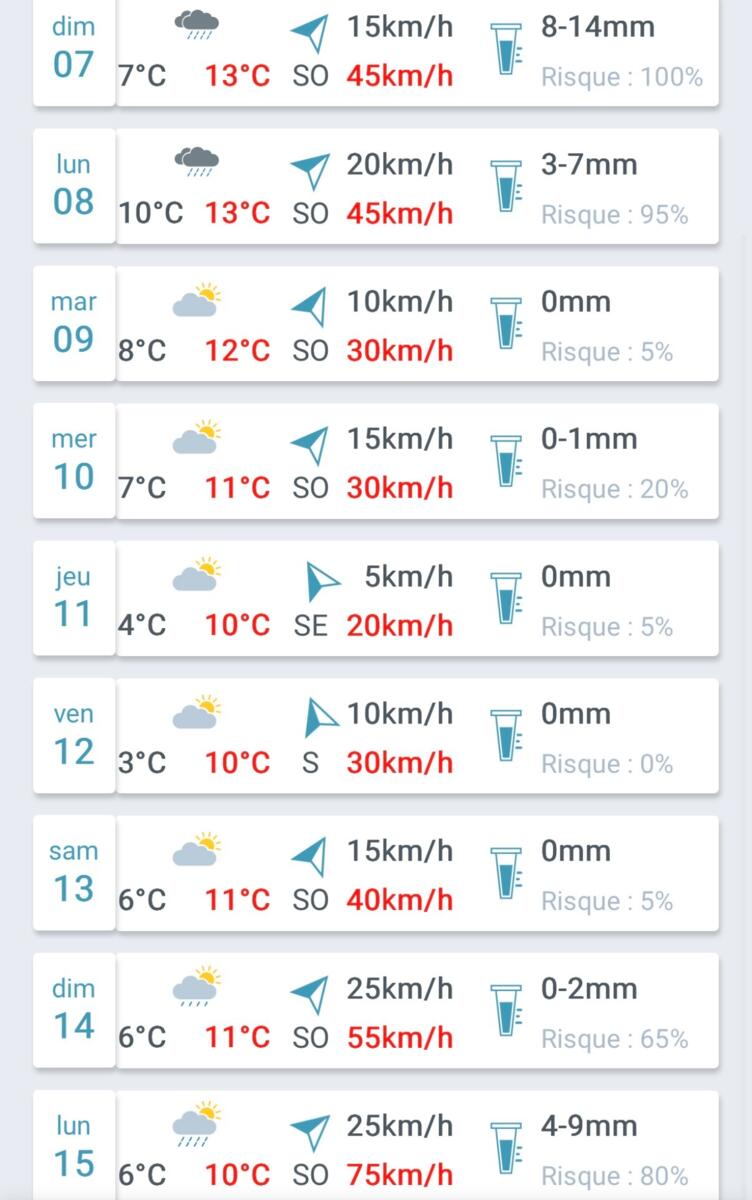The height and width of the screenshot is (1200, 752).
Task: Show details for lun 08
Action: coord(376,187)
